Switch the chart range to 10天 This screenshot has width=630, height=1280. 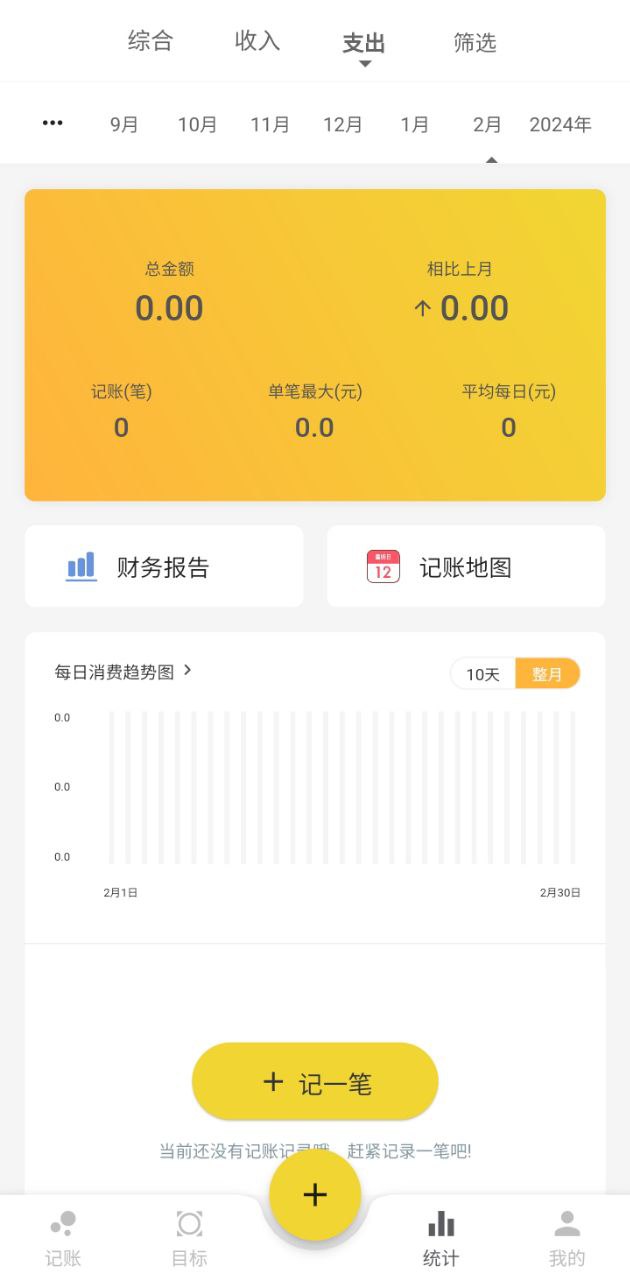click(483, 674)
